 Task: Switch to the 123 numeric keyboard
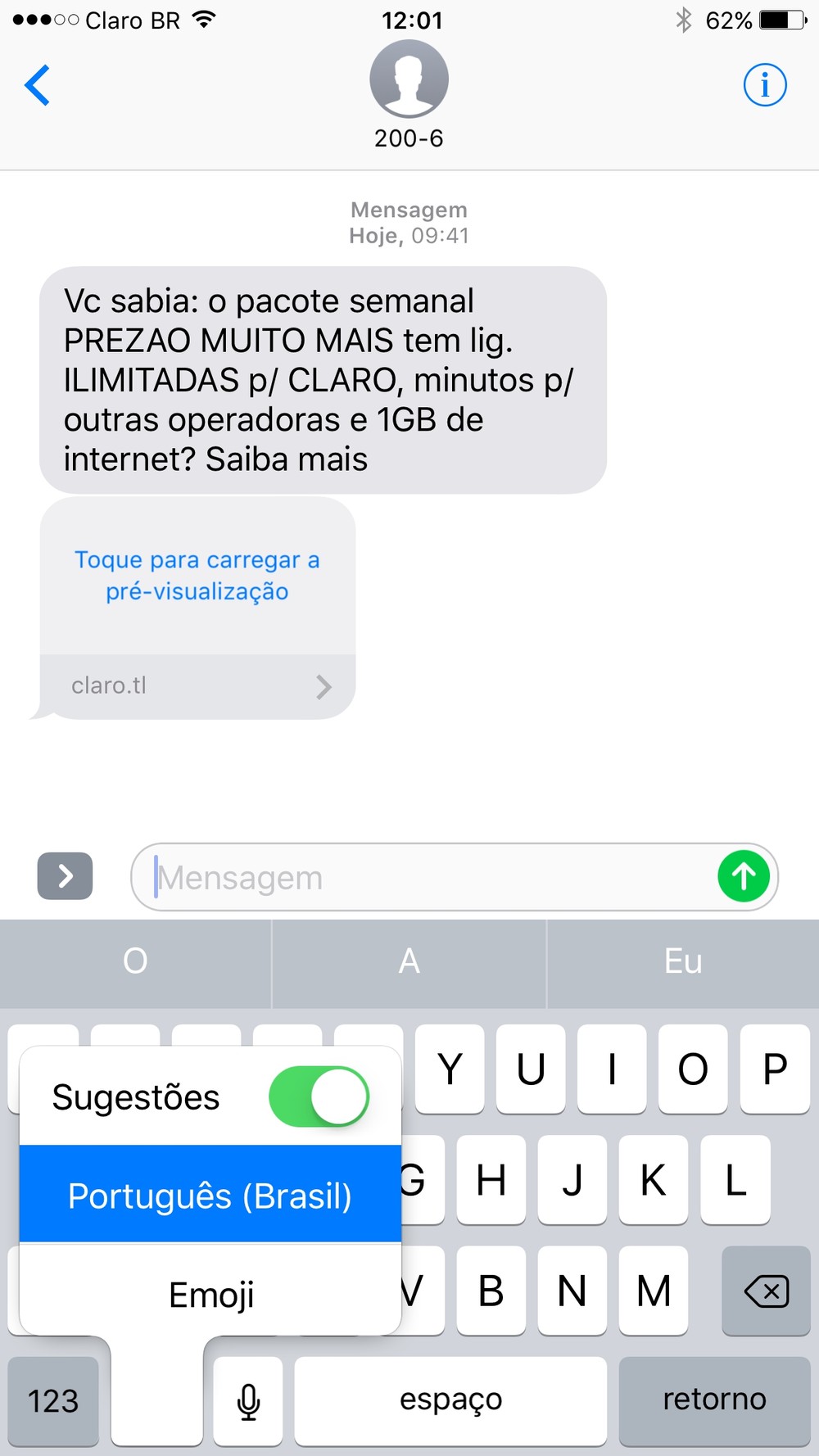click(x=53, y=1400)
